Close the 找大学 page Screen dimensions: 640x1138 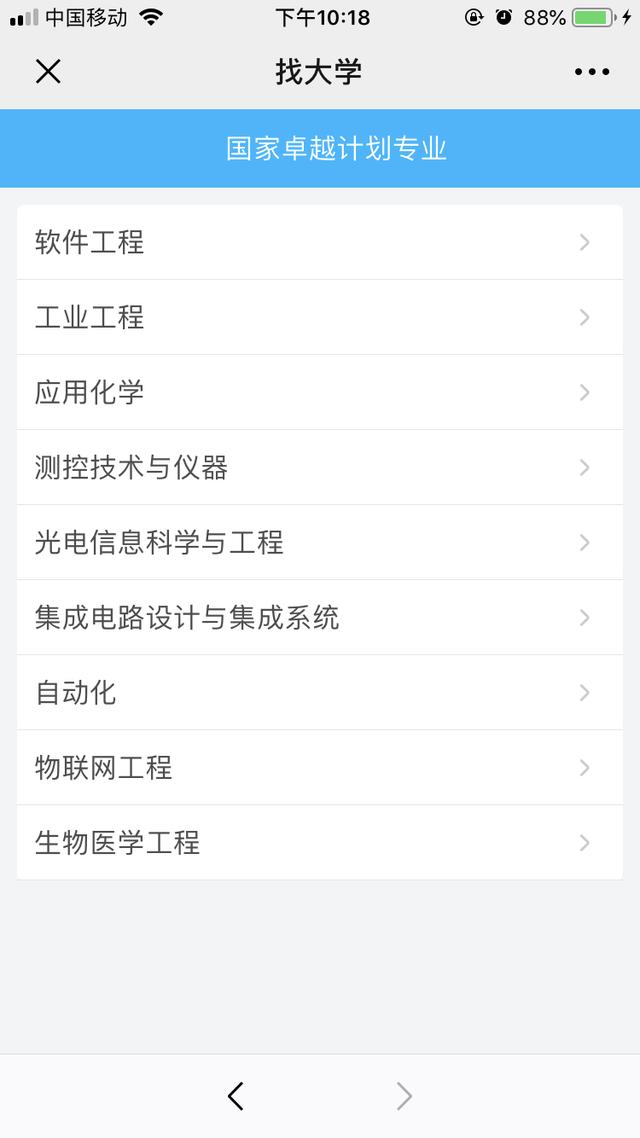point(48,71)
